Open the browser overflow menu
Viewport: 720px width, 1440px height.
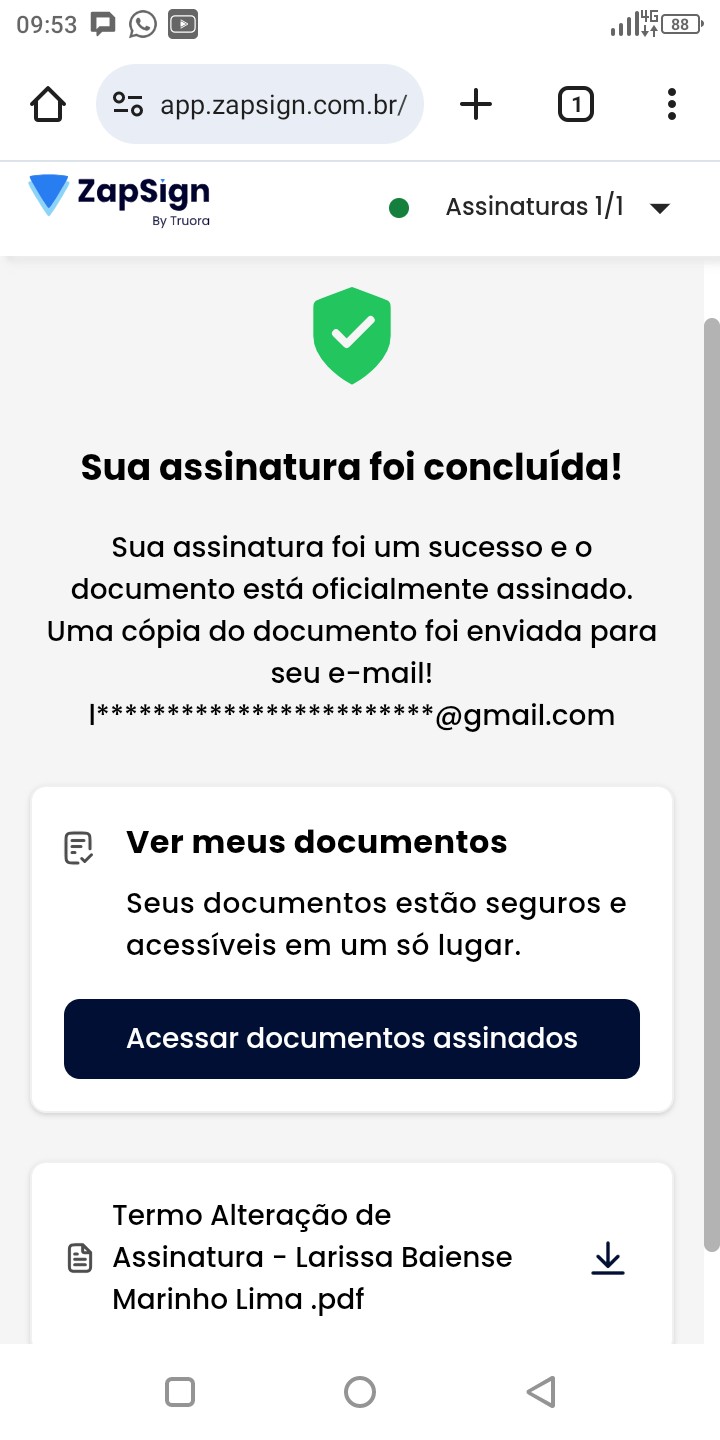[671, 104]
